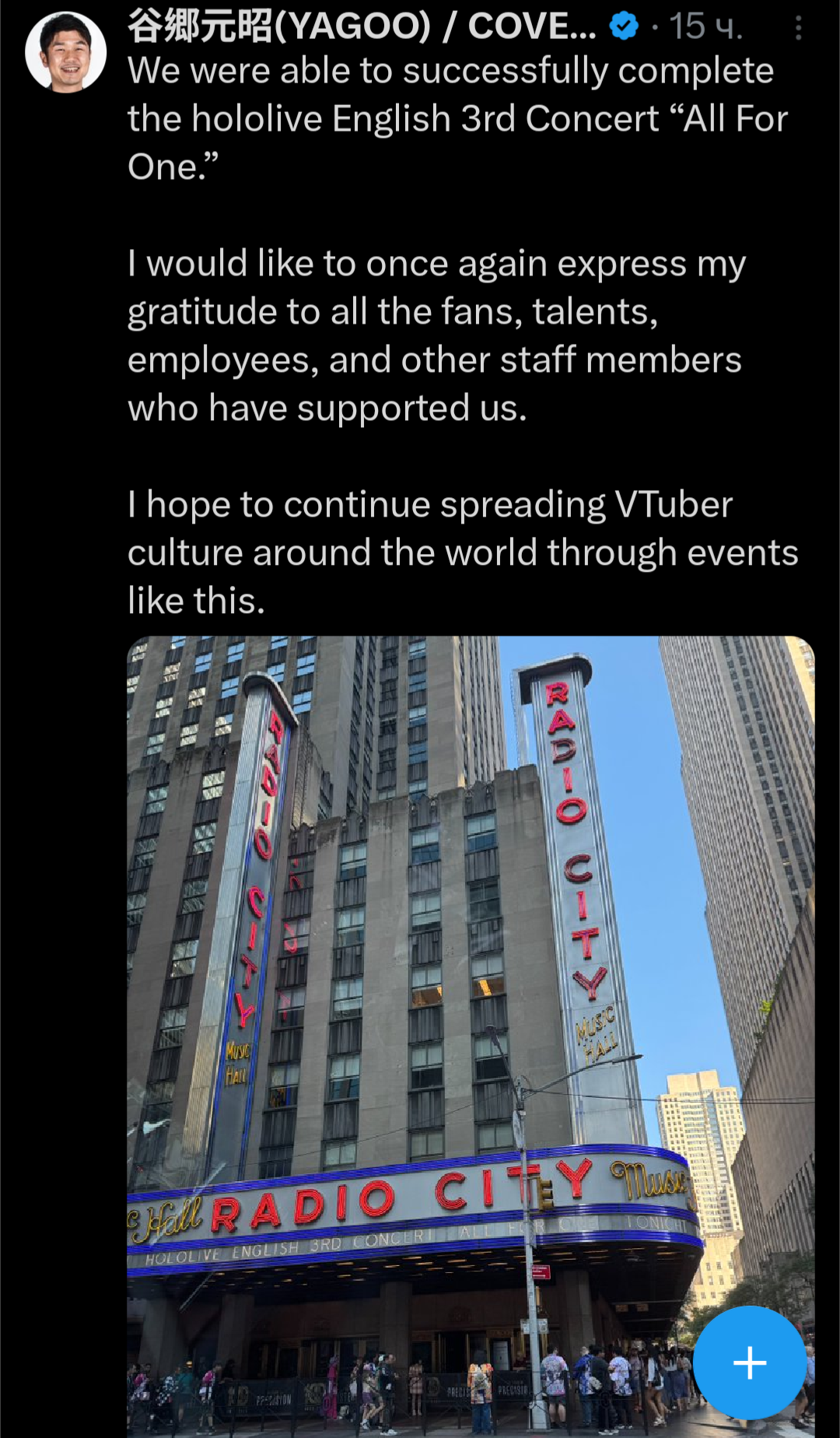This screenshot has height=1438, width=840.
Task: Compose a new post with plus button
Action: coord(749,1363)
